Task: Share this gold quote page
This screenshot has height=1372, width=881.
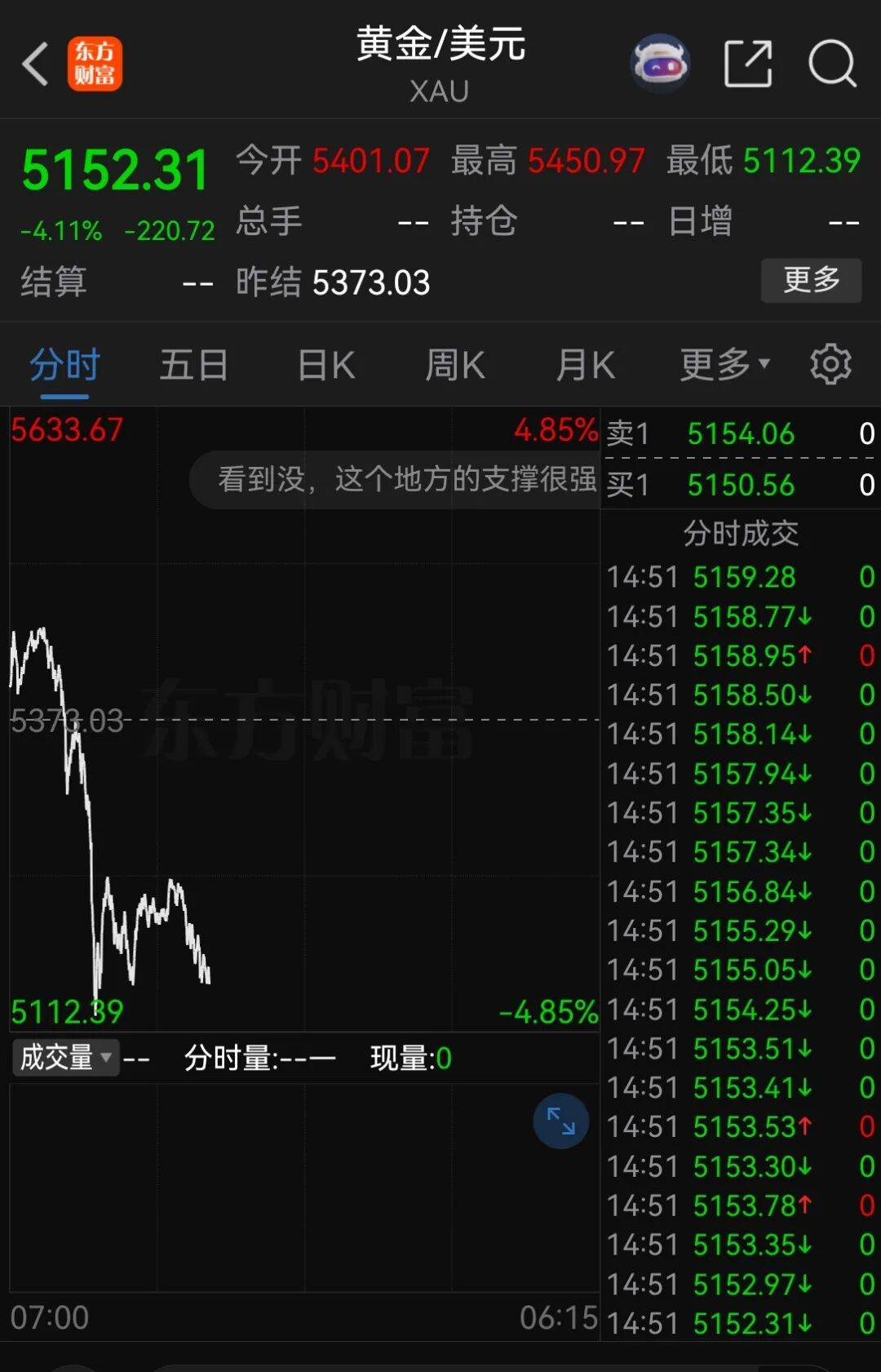Action: pos(748,64)
